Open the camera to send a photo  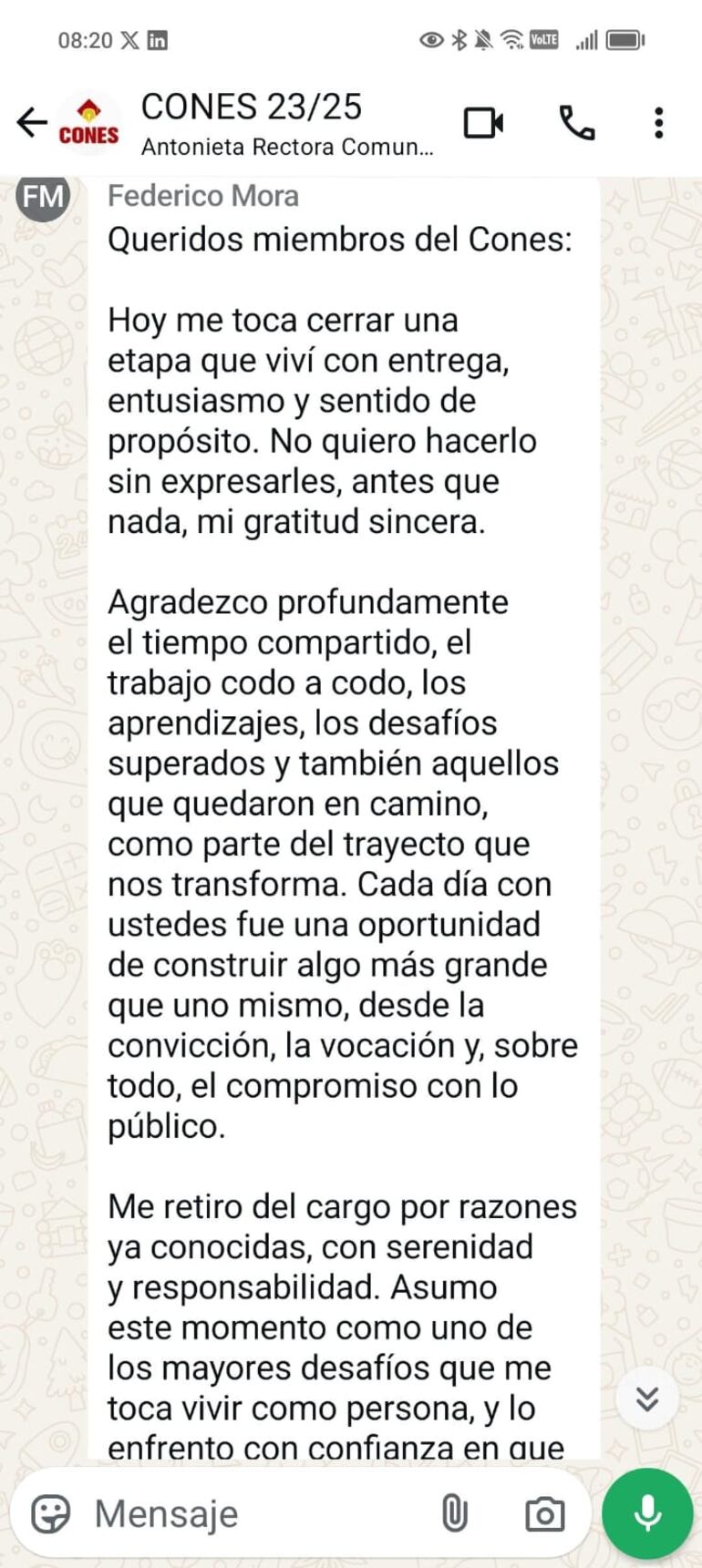pyautogui.click(x=544, y=1513)
